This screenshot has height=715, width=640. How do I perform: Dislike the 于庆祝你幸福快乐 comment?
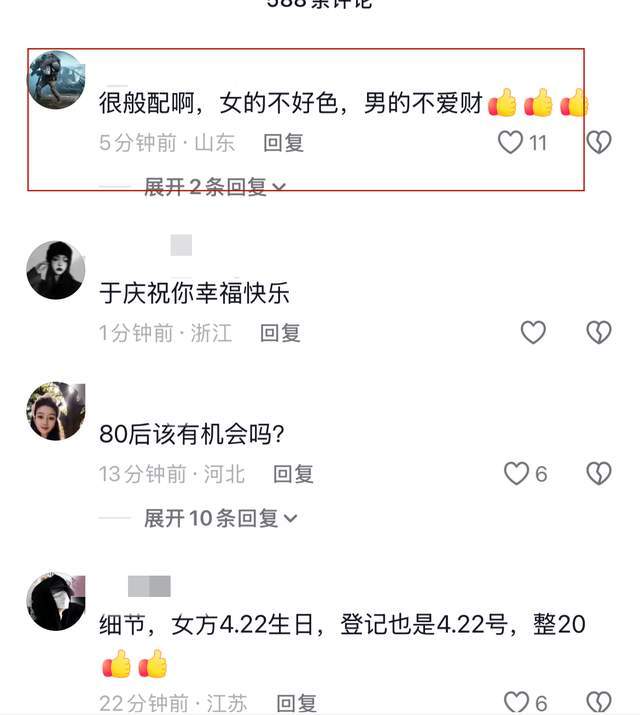pos(598,332)
